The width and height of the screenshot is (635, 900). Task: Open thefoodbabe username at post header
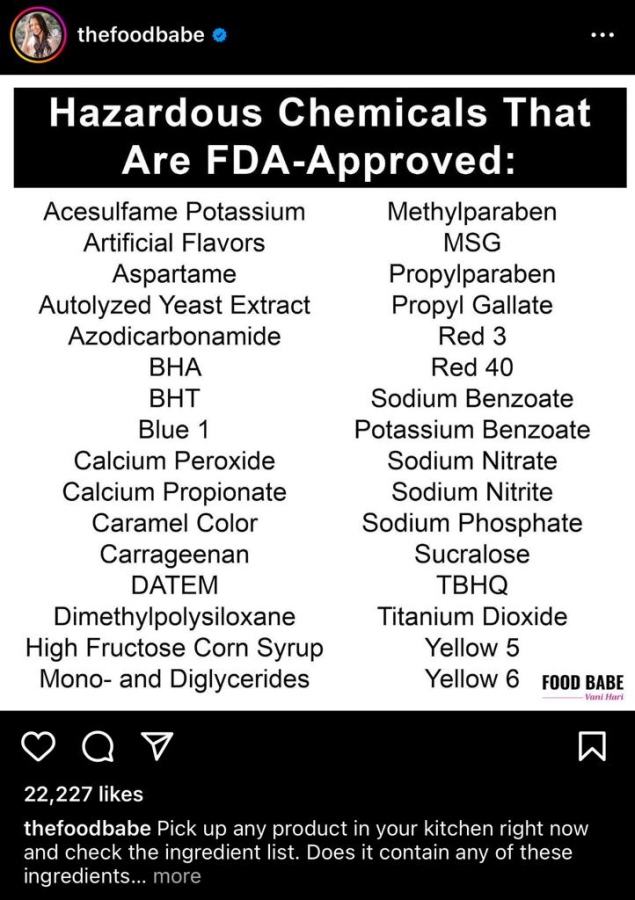[140, 35]
